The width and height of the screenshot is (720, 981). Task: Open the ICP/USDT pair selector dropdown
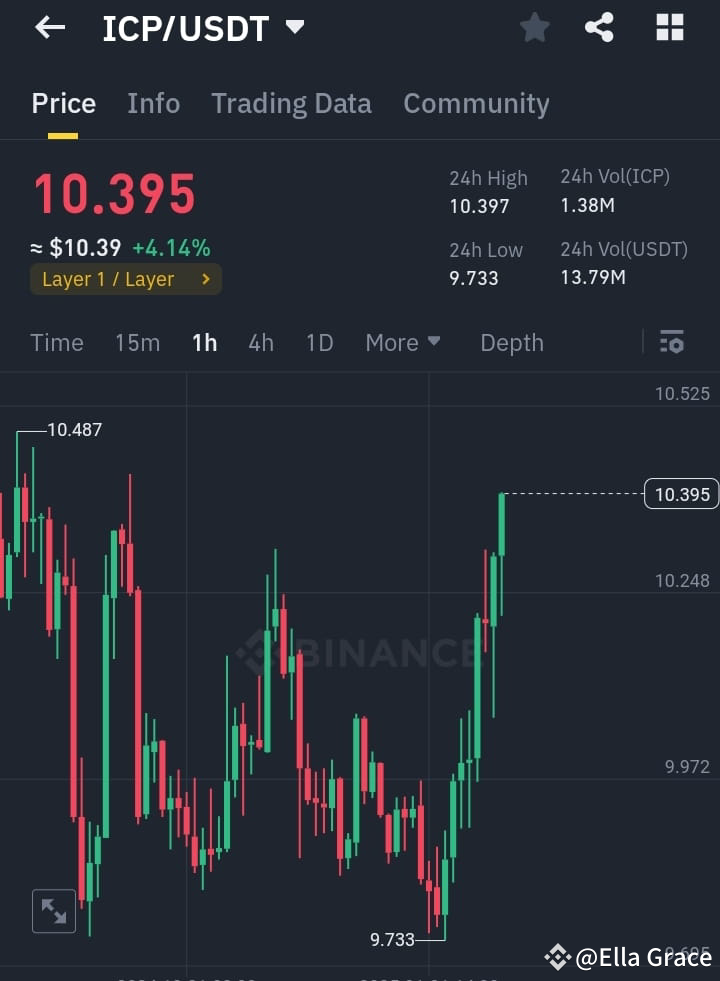[294, 27]
